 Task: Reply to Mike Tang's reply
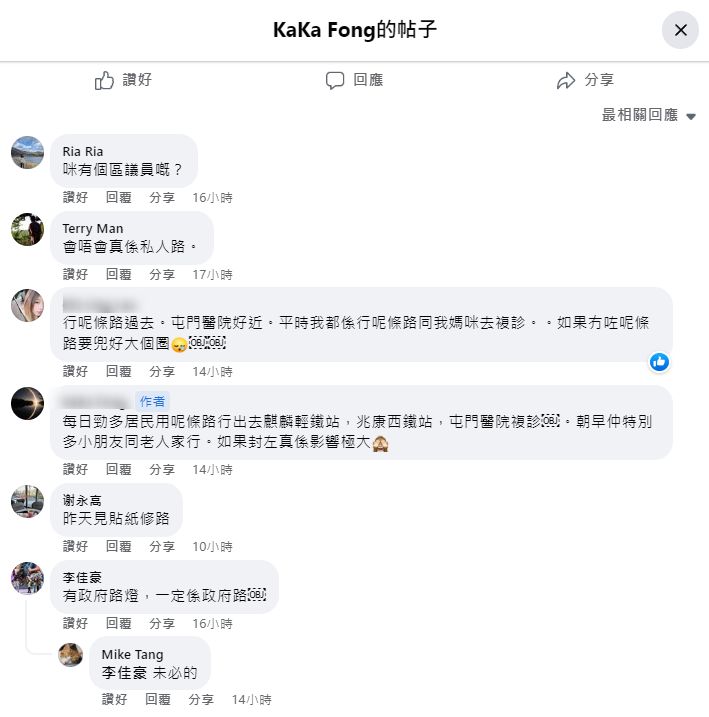coord(157,699)
